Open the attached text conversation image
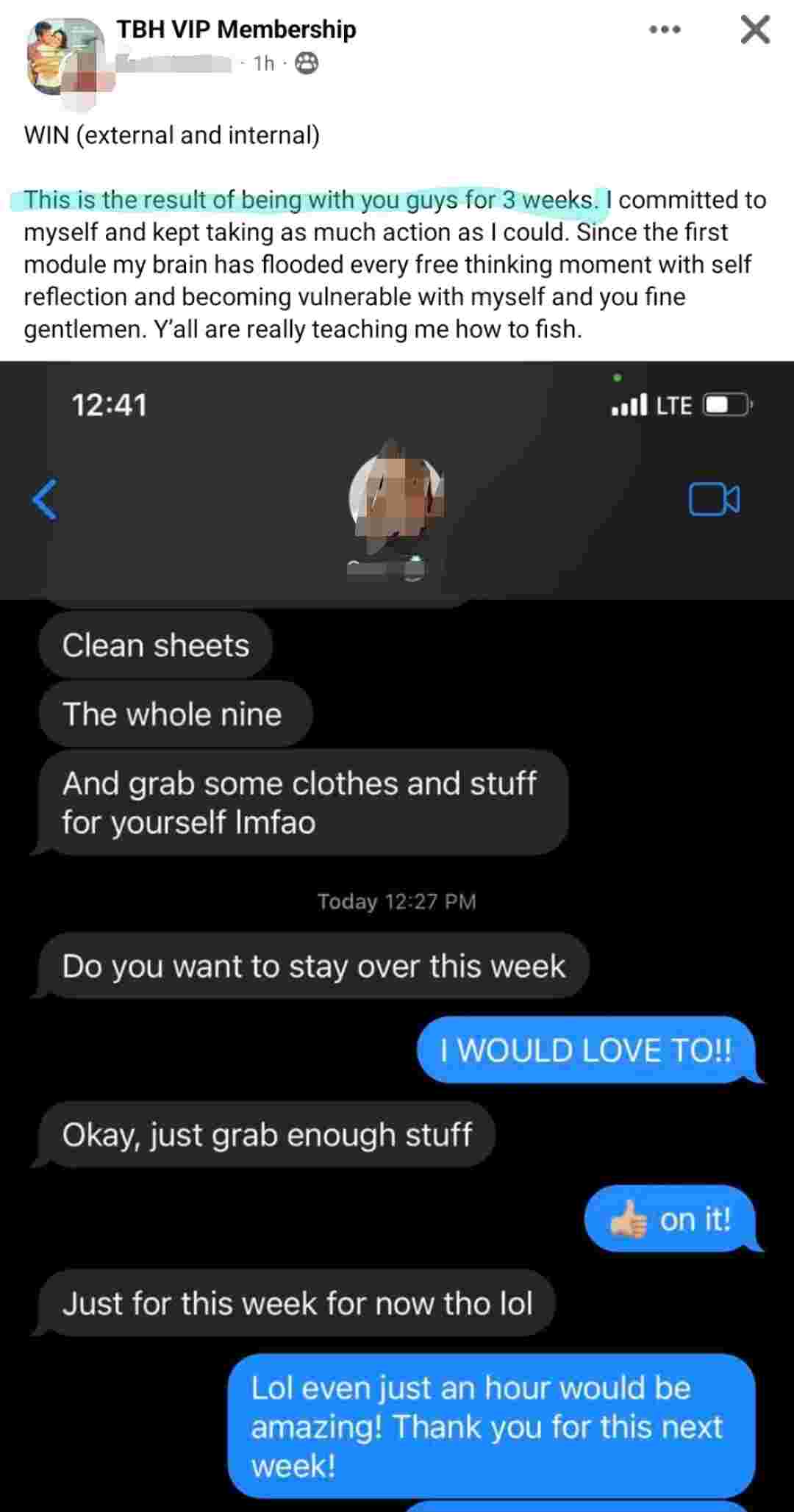The height and width of the screenshot is (1512, 794). point(397,934)
